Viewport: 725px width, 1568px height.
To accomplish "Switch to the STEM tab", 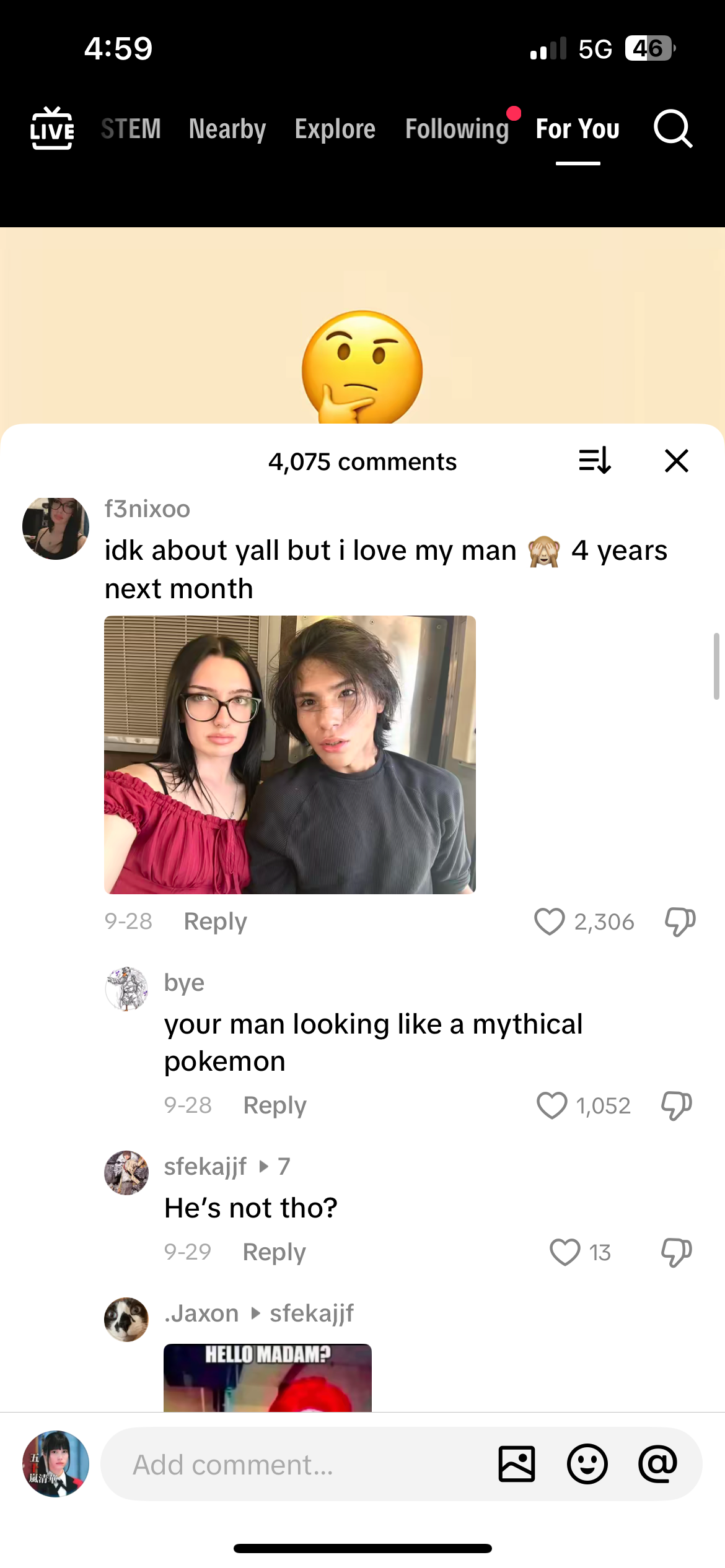I will click(x=131, y=129).
